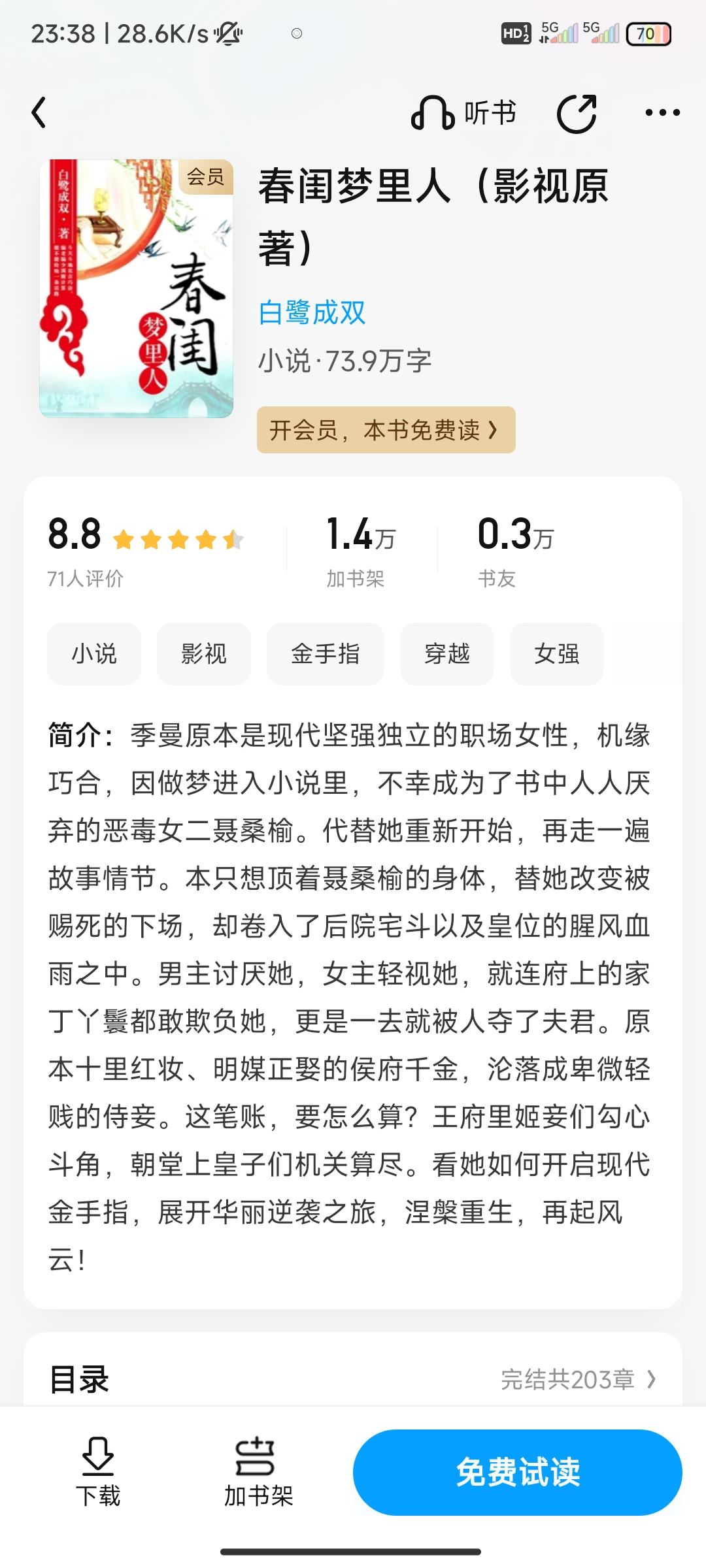Select the 小说 tag
The height and width of the screenshot is (1568, 706).
94,653
